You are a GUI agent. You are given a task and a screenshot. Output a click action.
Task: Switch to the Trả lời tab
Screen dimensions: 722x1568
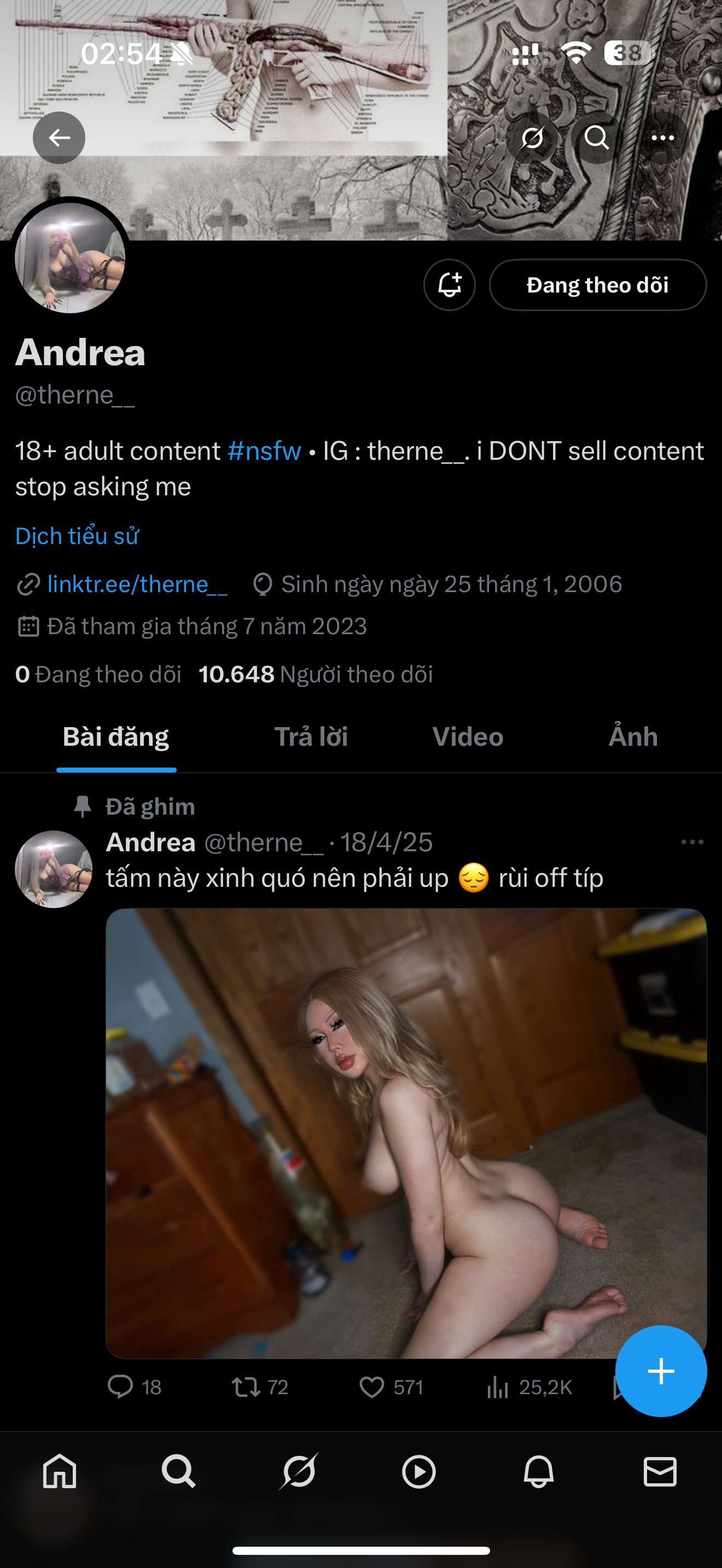(x=311, y=737)
